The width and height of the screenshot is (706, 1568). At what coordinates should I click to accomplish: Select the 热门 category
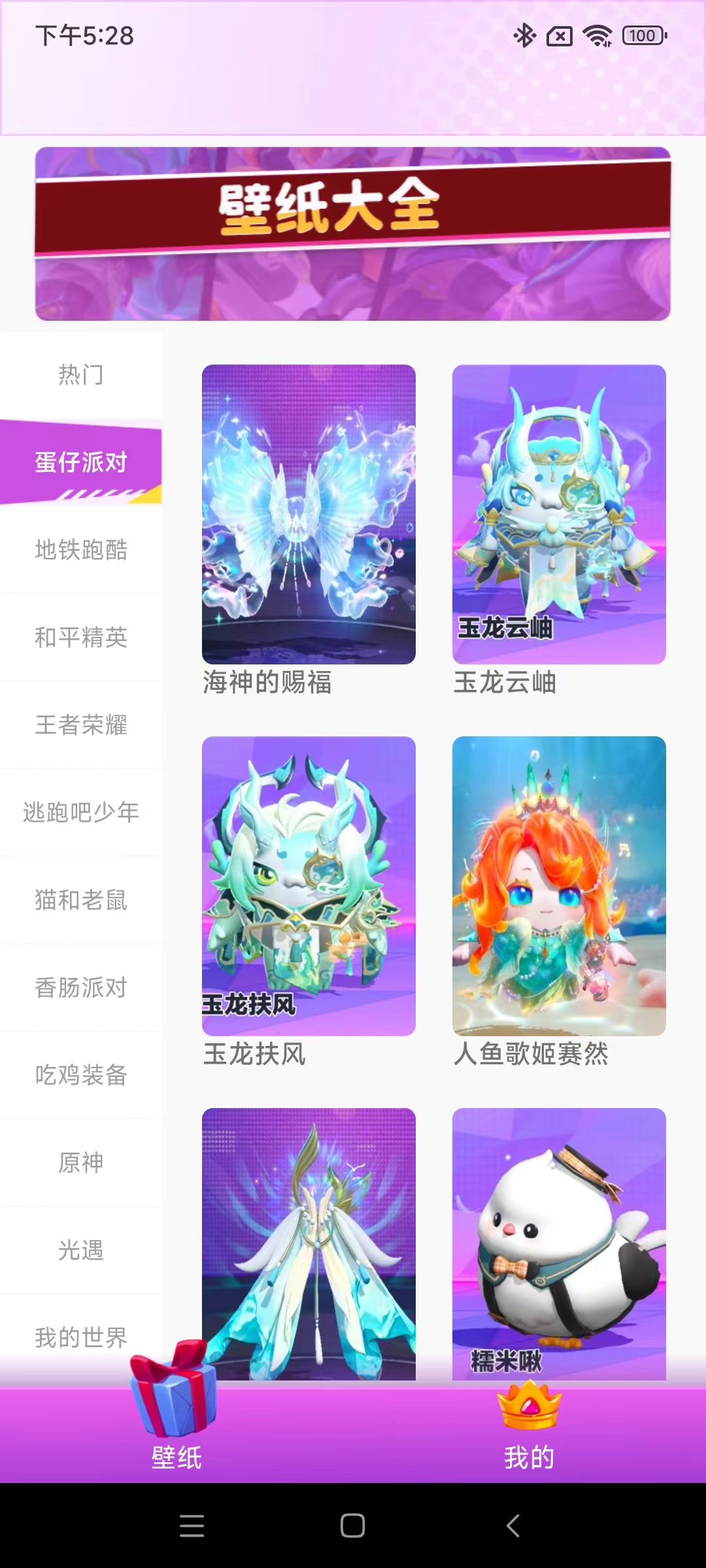tap(81, 375)
